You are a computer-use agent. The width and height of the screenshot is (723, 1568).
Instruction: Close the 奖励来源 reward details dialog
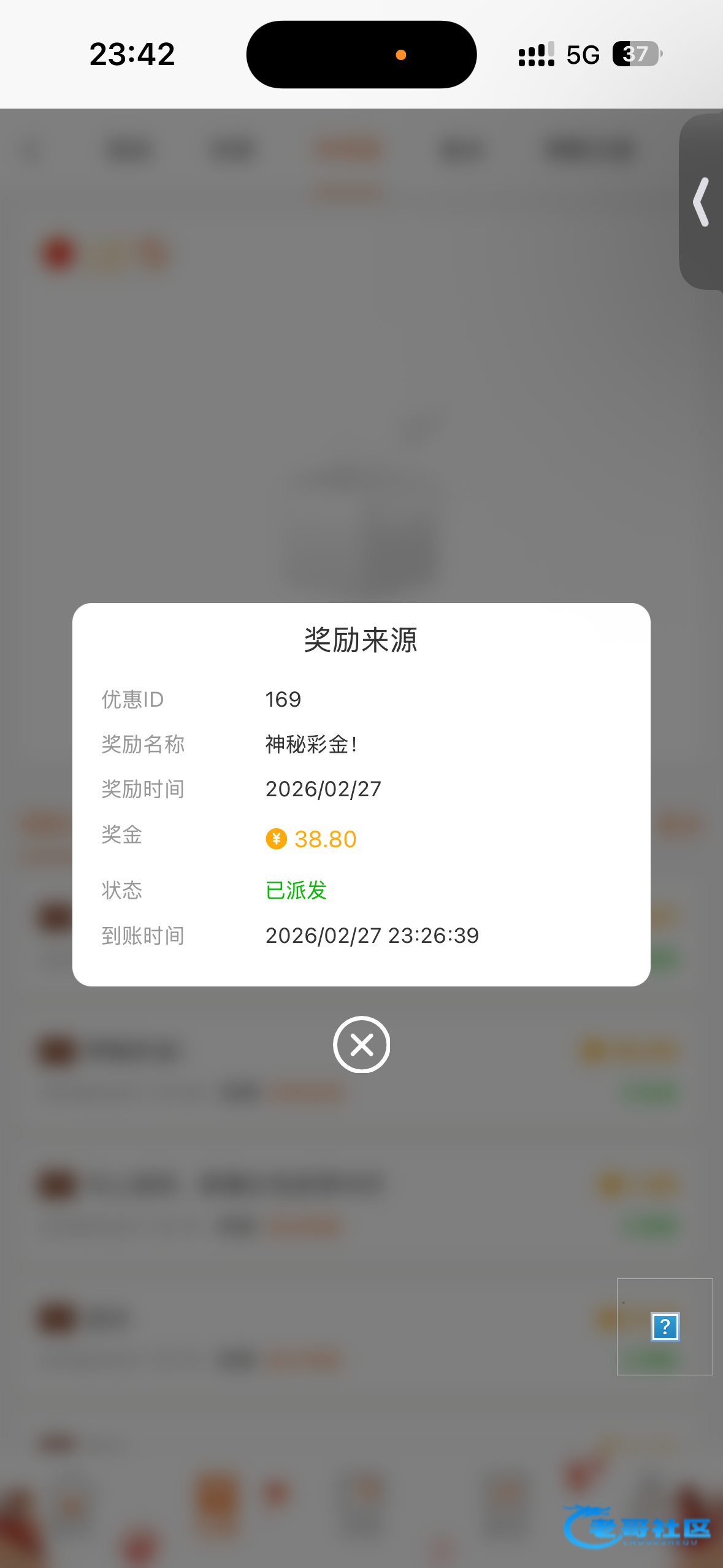coord(361,1044)
